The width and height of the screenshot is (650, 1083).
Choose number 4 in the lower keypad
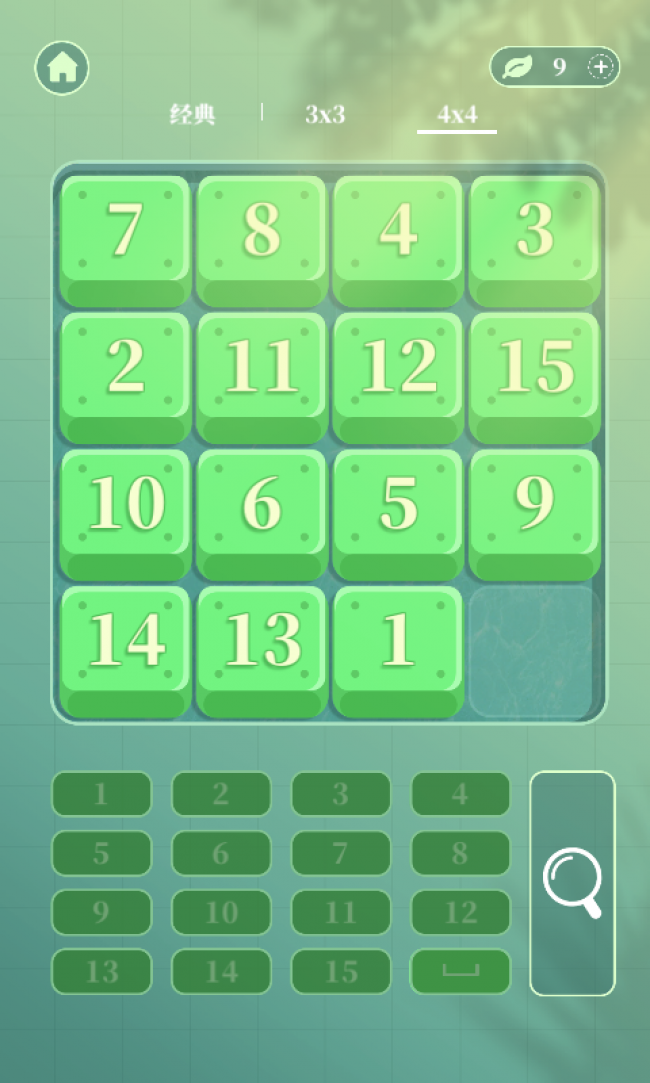click(x=460, y=794)
